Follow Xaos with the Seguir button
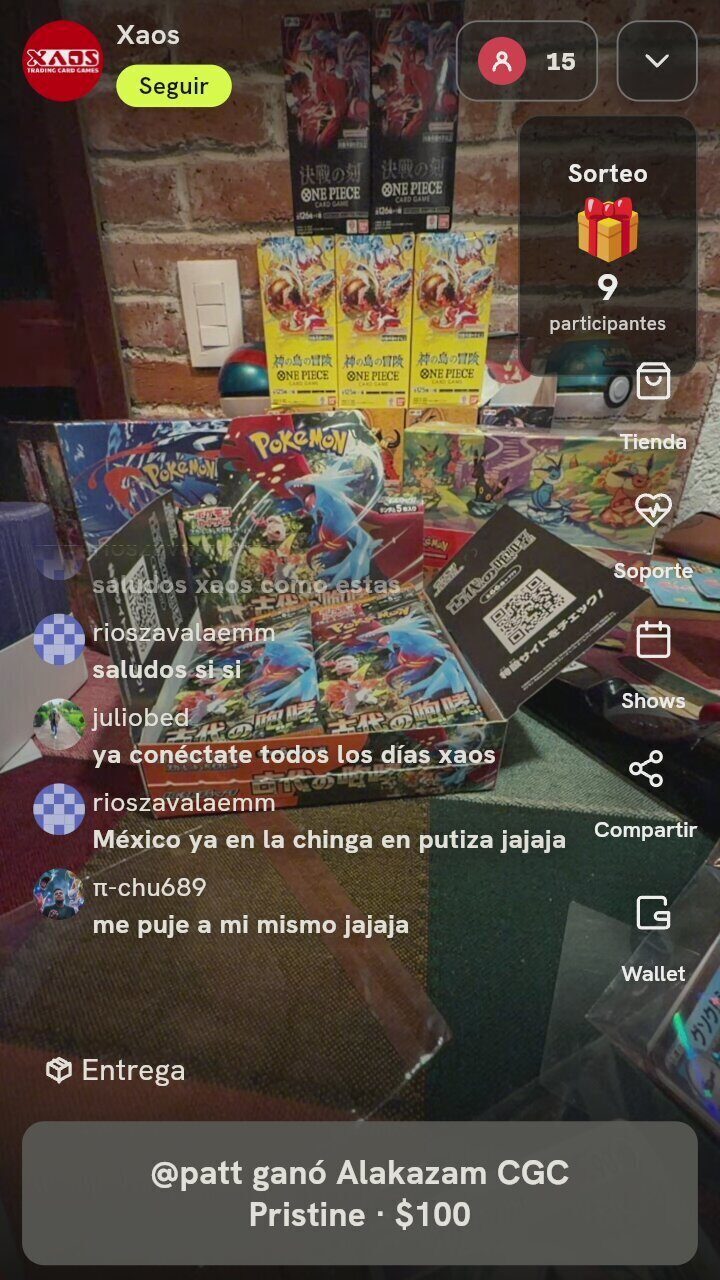Viewport: 720px width, 1280px height. (174, 86)
